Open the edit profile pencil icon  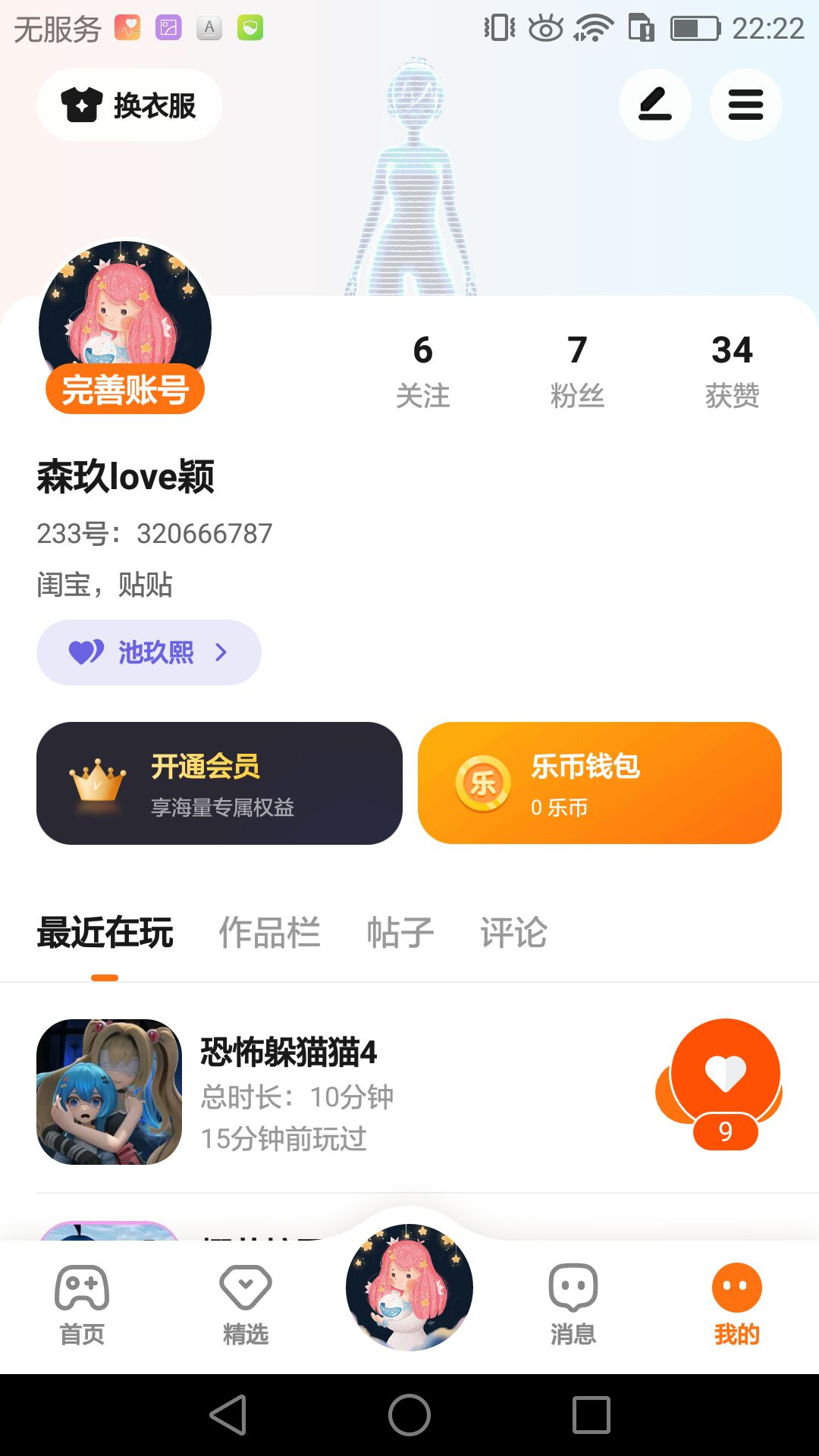point(654,105)
